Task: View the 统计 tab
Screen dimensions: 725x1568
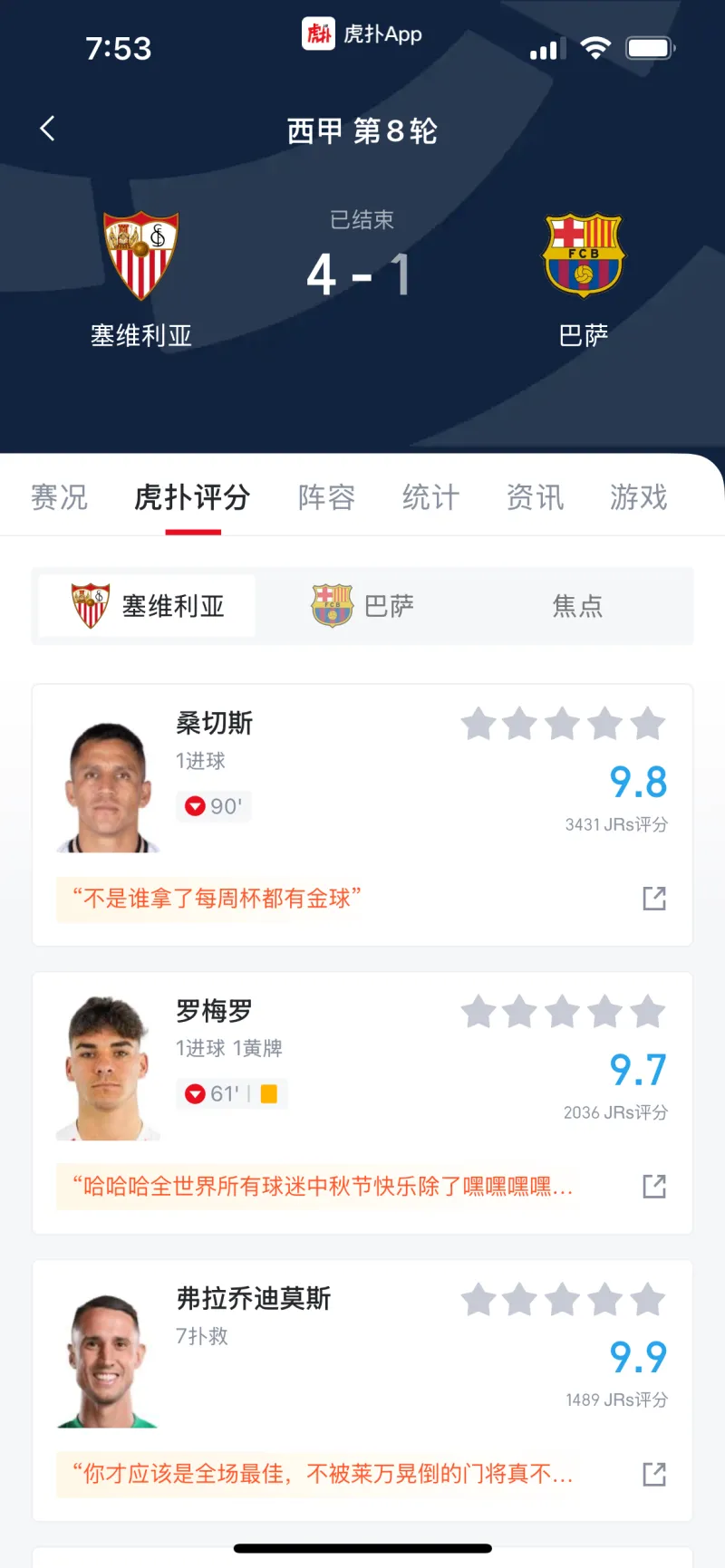Action: 430,497
